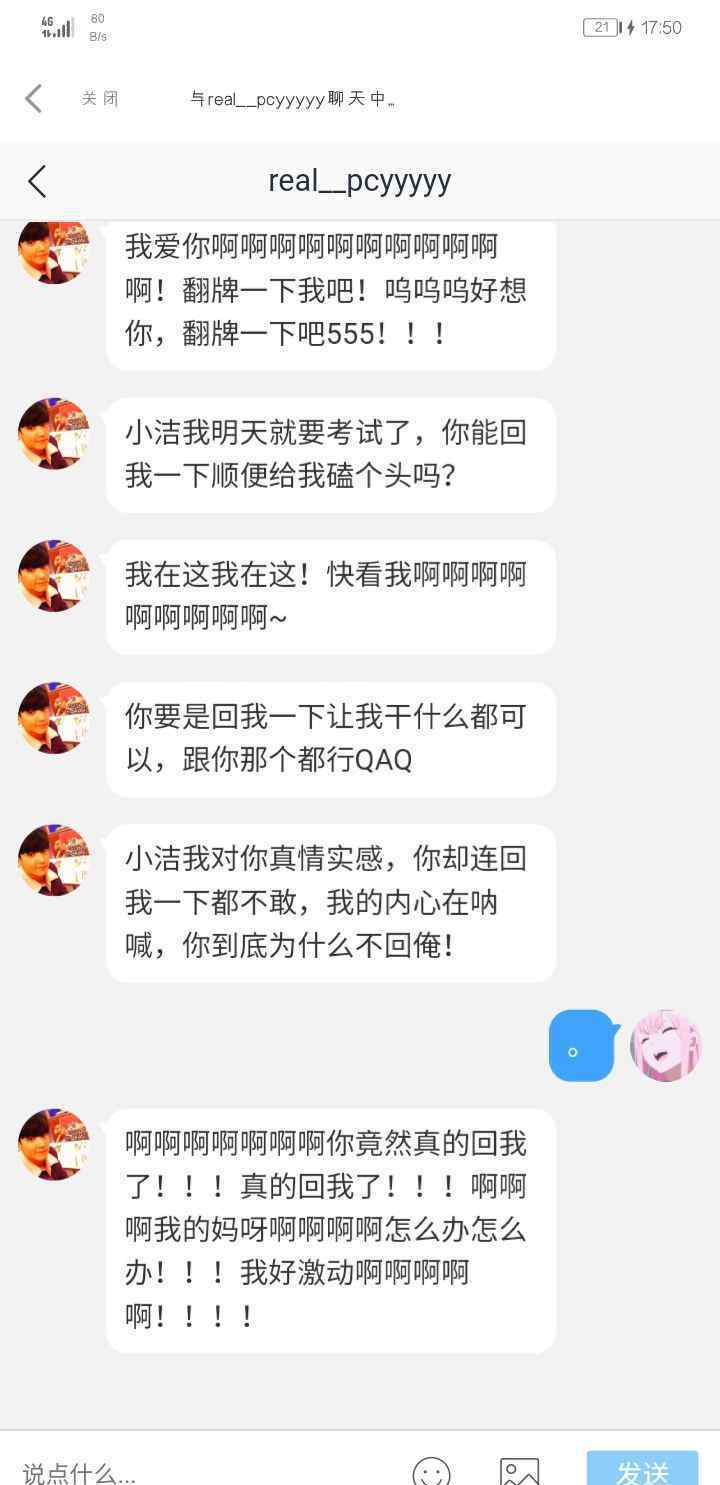Image resolution: width=720 pixels, height=1485 pixels.
Task: Go back from real__pcyyyyy chat header
Action: [37, 181]
